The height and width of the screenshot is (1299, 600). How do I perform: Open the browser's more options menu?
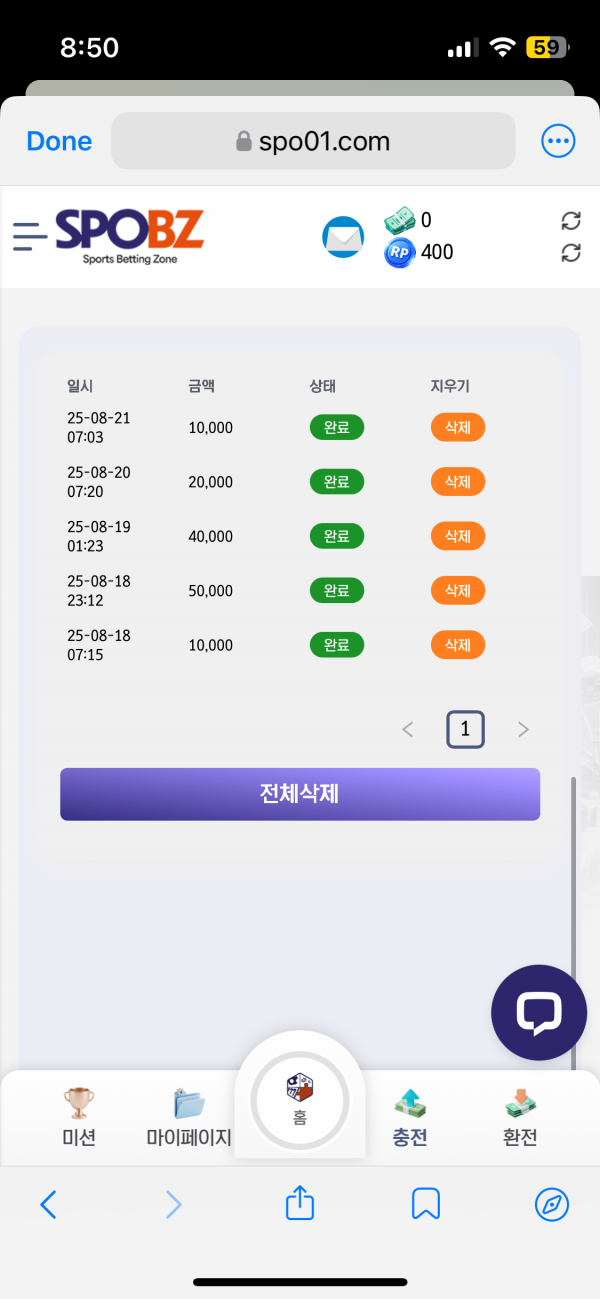(558, 141)
